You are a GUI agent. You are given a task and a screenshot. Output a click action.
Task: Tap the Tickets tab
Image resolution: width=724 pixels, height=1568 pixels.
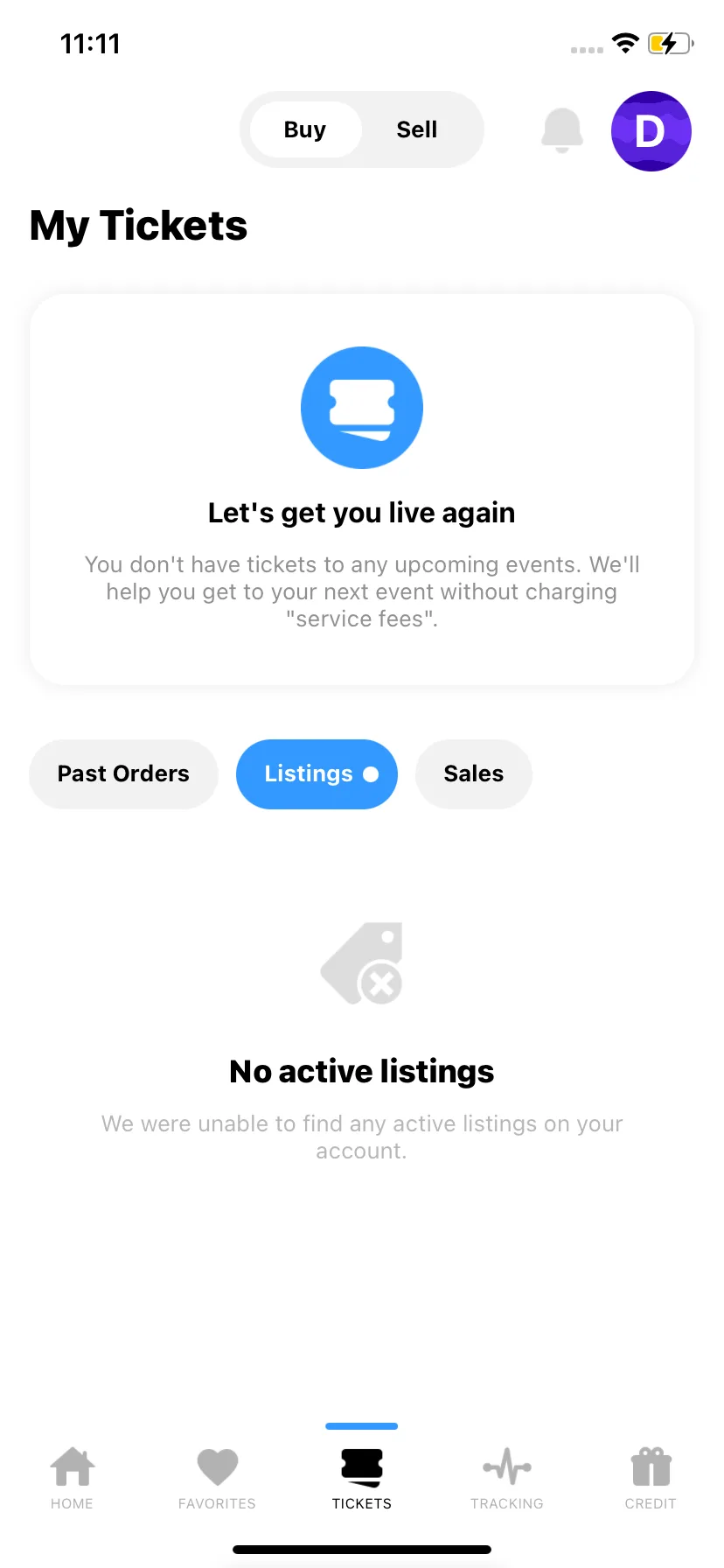pyautogui.click(x=362, y=1477)
